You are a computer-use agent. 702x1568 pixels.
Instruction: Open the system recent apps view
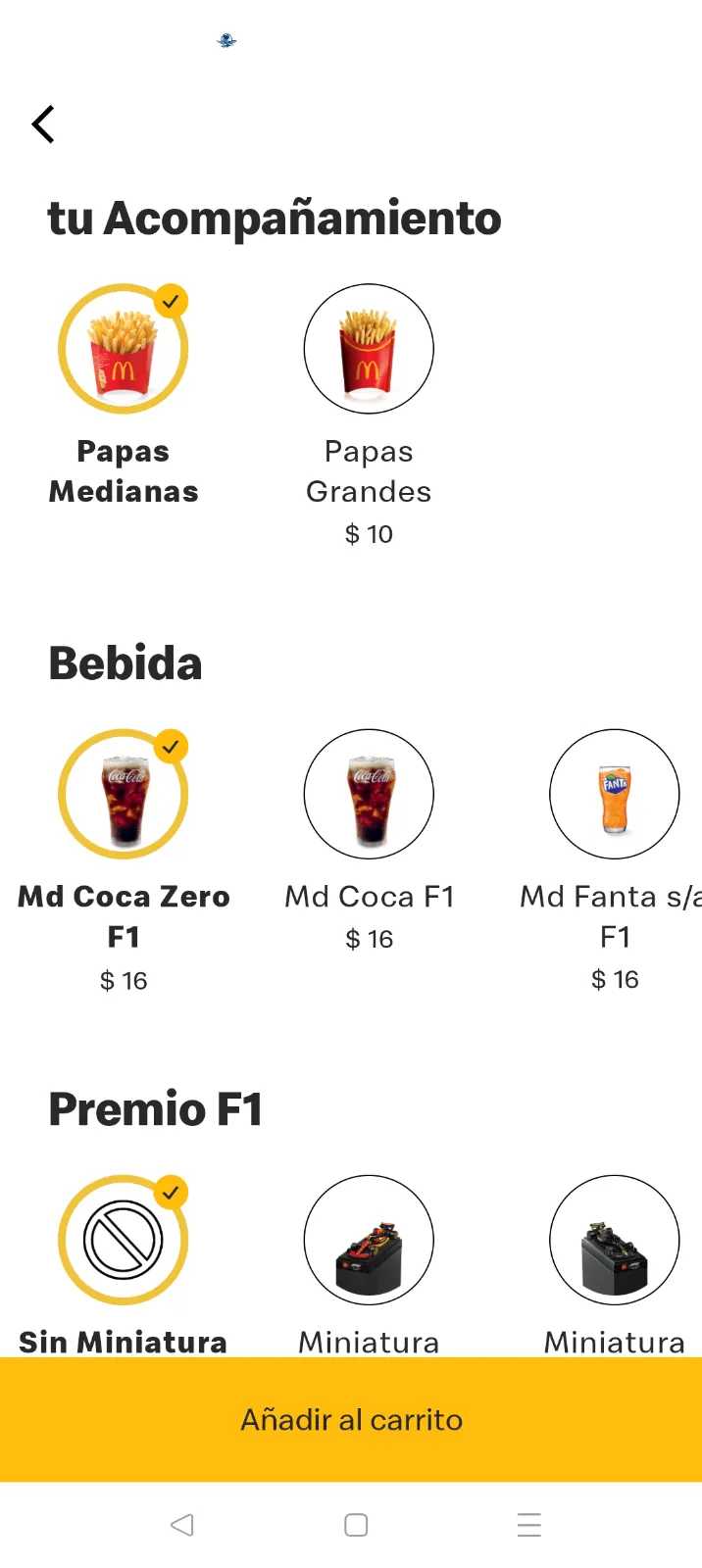[528, 1525]
